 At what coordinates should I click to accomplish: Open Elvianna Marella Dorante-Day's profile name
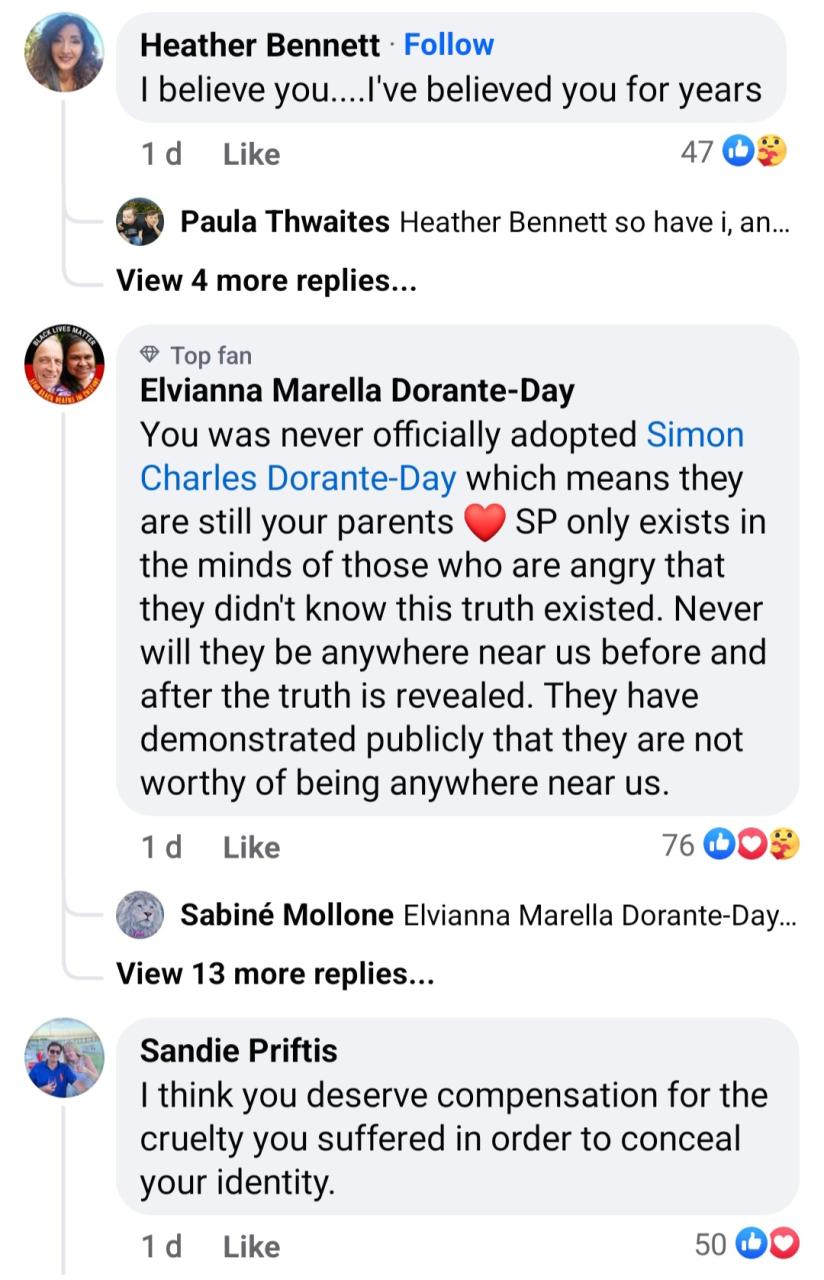(357, 390)
